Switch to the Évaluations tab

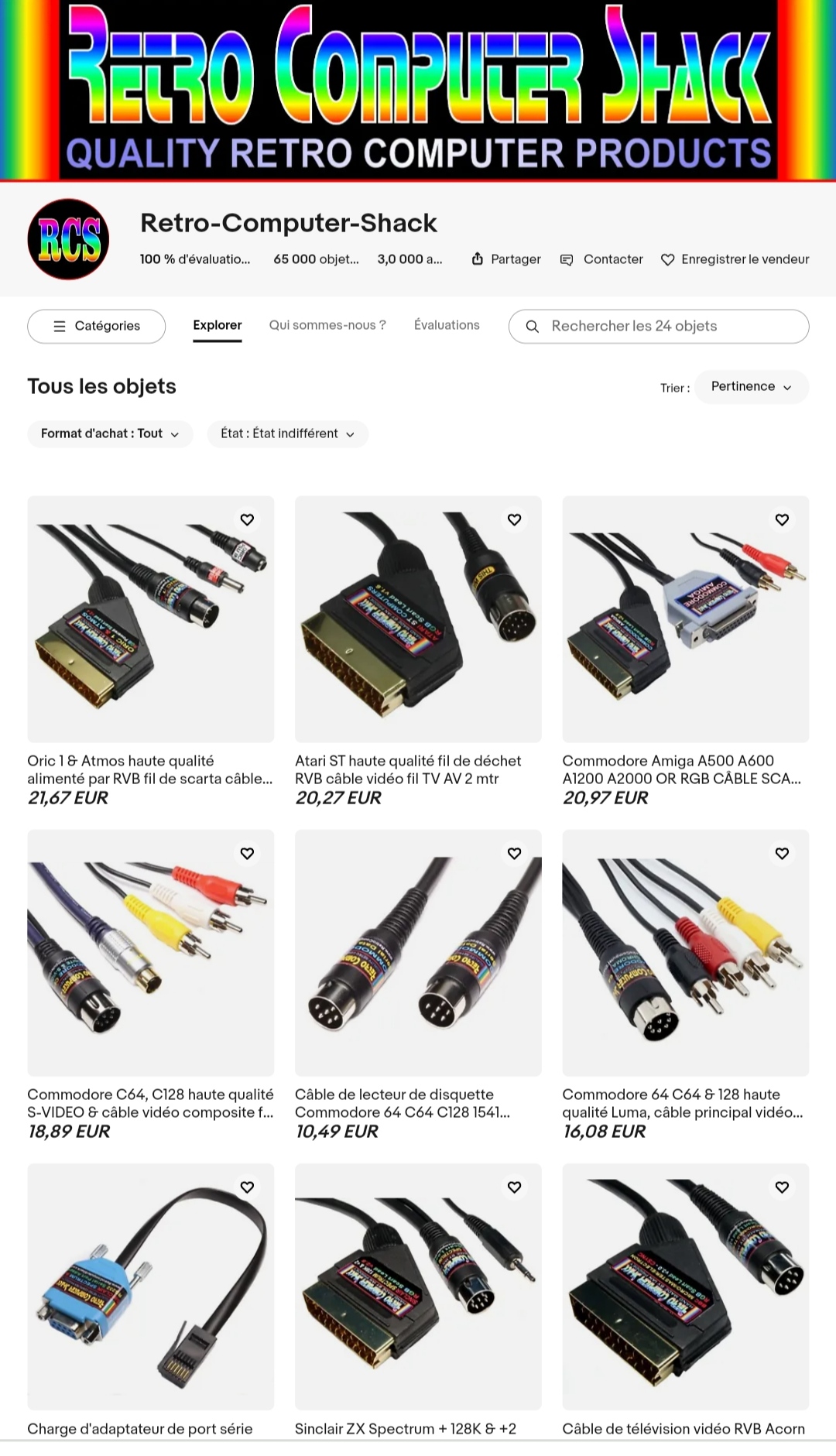[x=447, y=325]
